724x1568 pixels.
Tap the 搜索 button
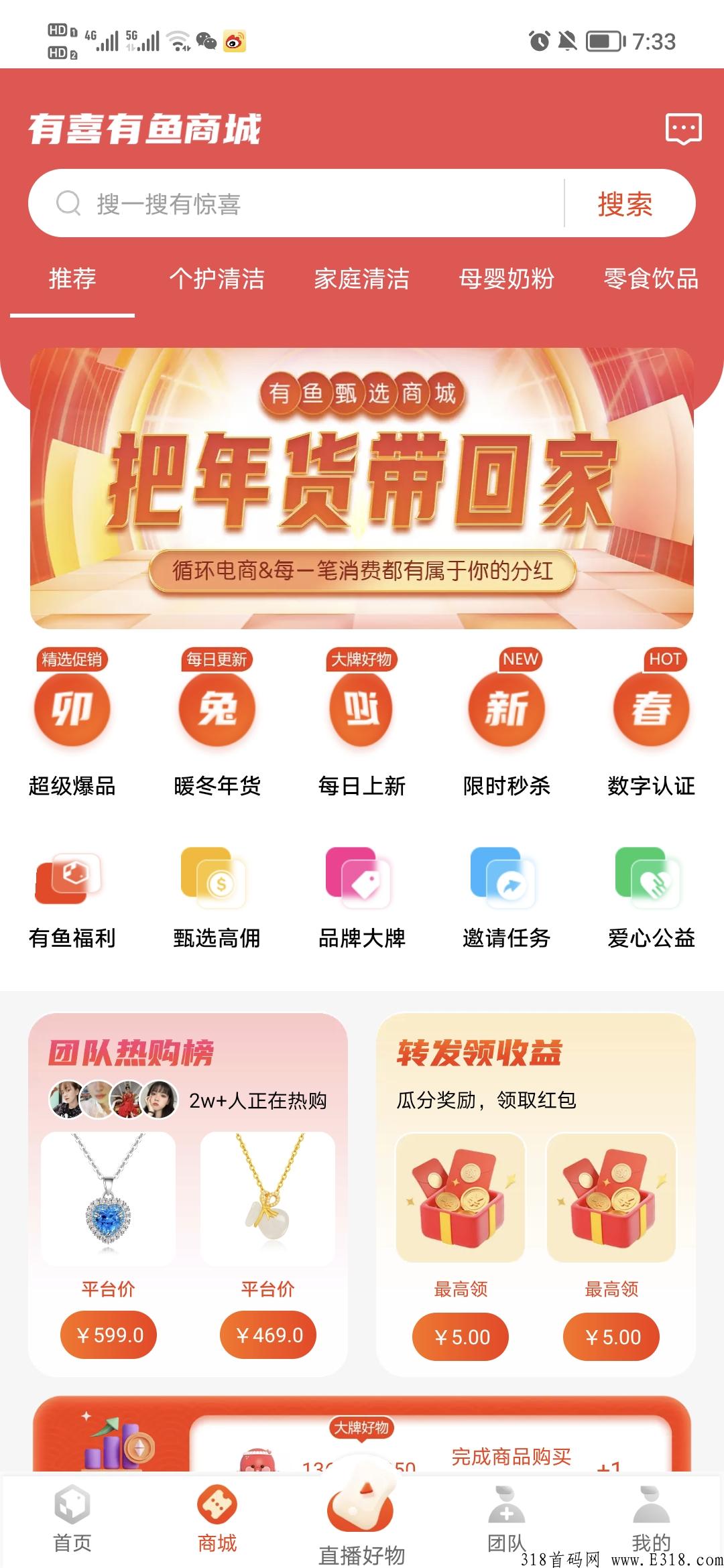click(625, 204)
